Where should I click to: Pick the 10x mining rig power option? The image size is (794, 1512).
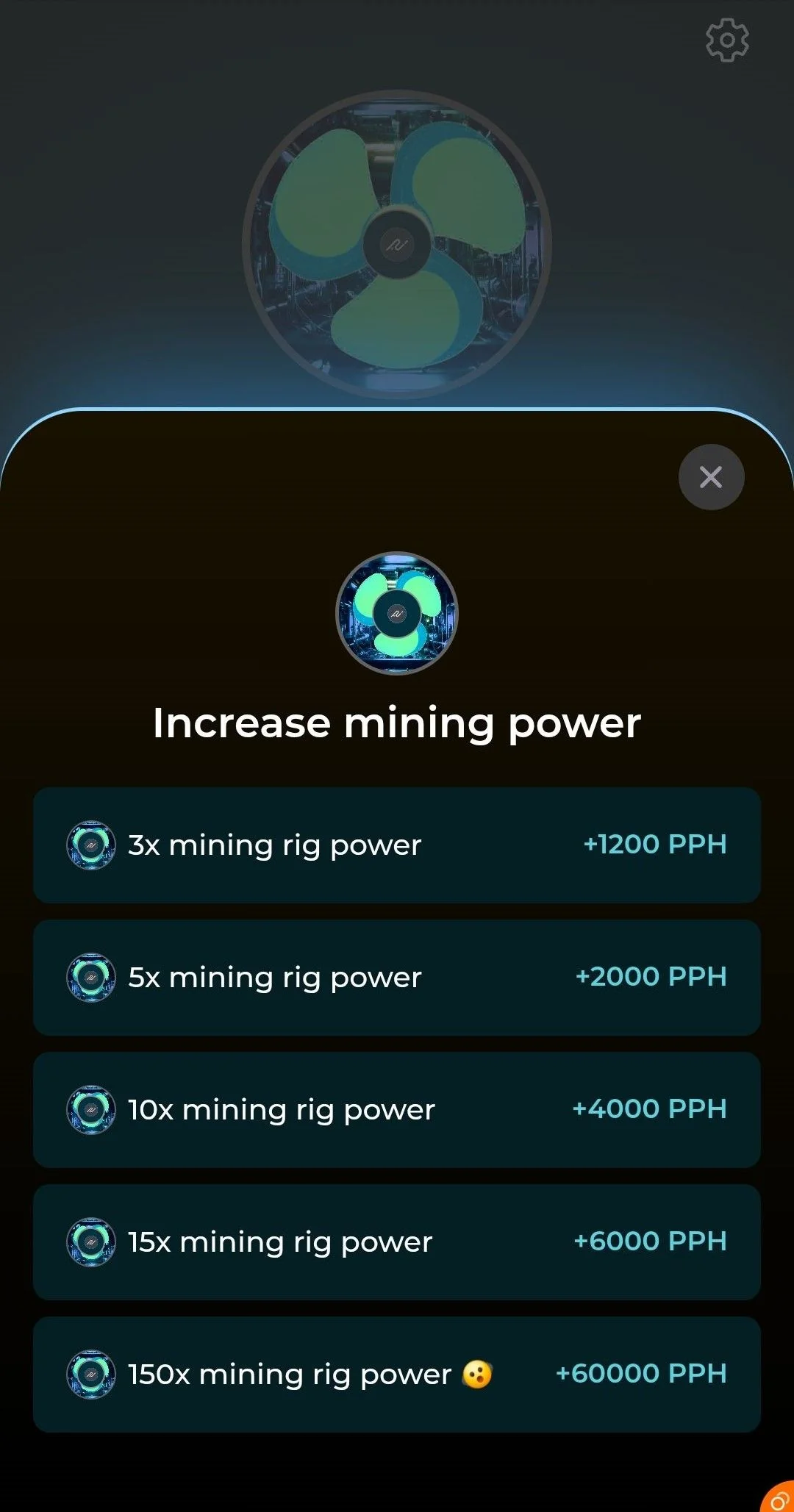tap(397, 1110)
